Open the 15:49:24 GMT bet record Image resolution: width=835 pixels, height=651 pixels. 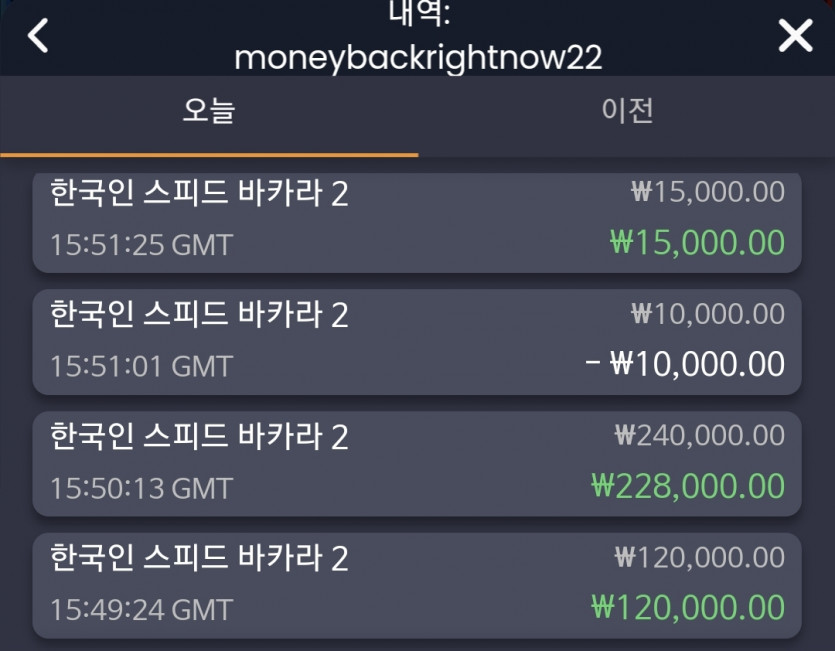pyautogui.click(x=417, y=585)
